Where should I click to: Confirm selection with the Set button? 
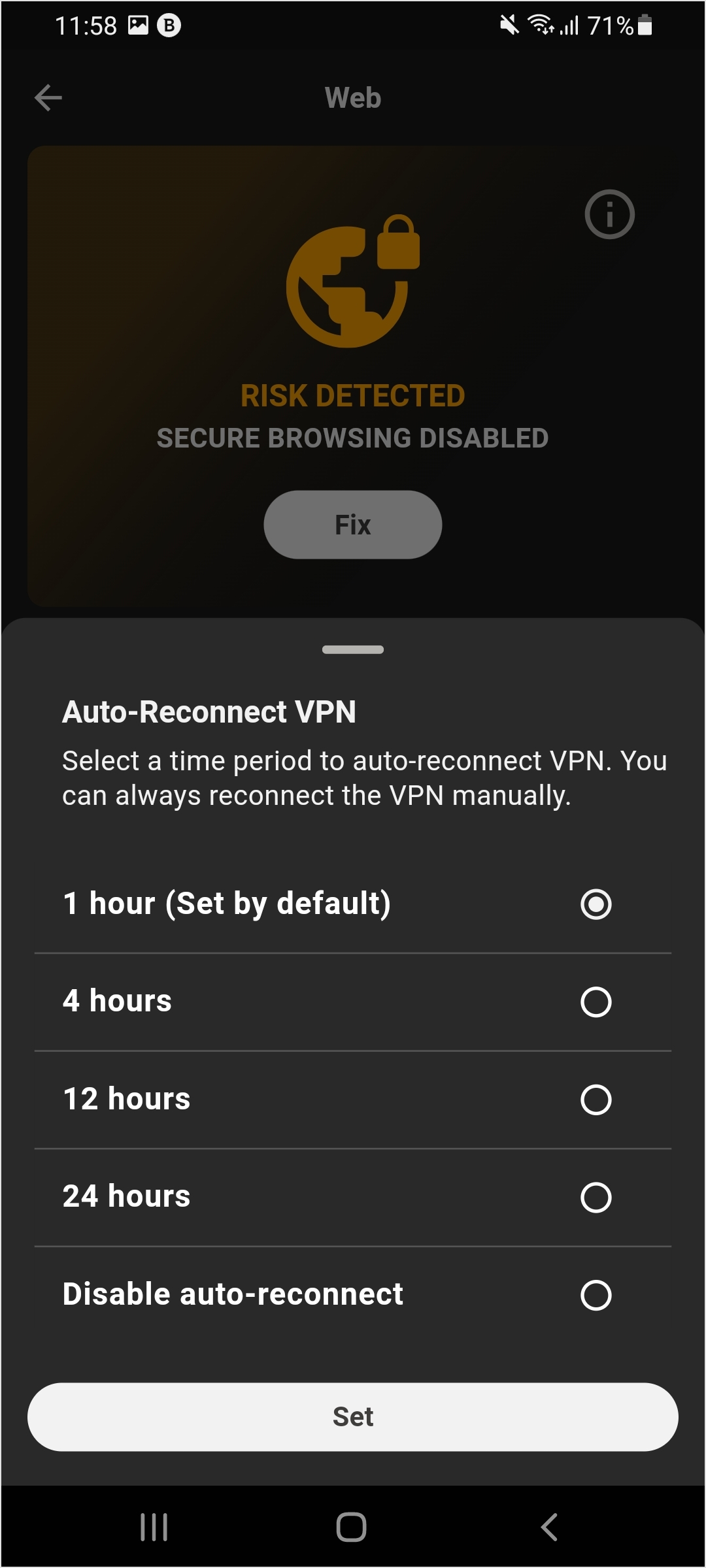pyautogui.click(x=353, y=1416)
